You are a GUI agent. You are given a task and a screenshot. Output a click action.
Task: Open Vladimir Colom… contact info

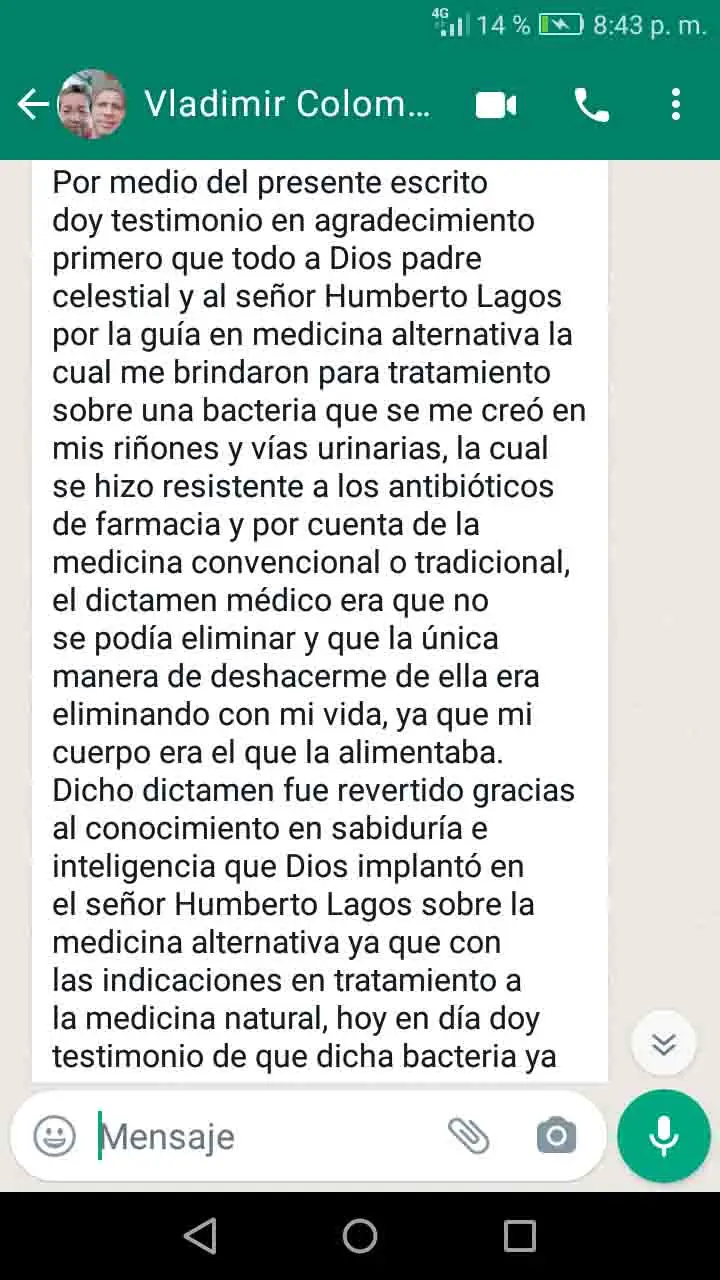[287, 104]
